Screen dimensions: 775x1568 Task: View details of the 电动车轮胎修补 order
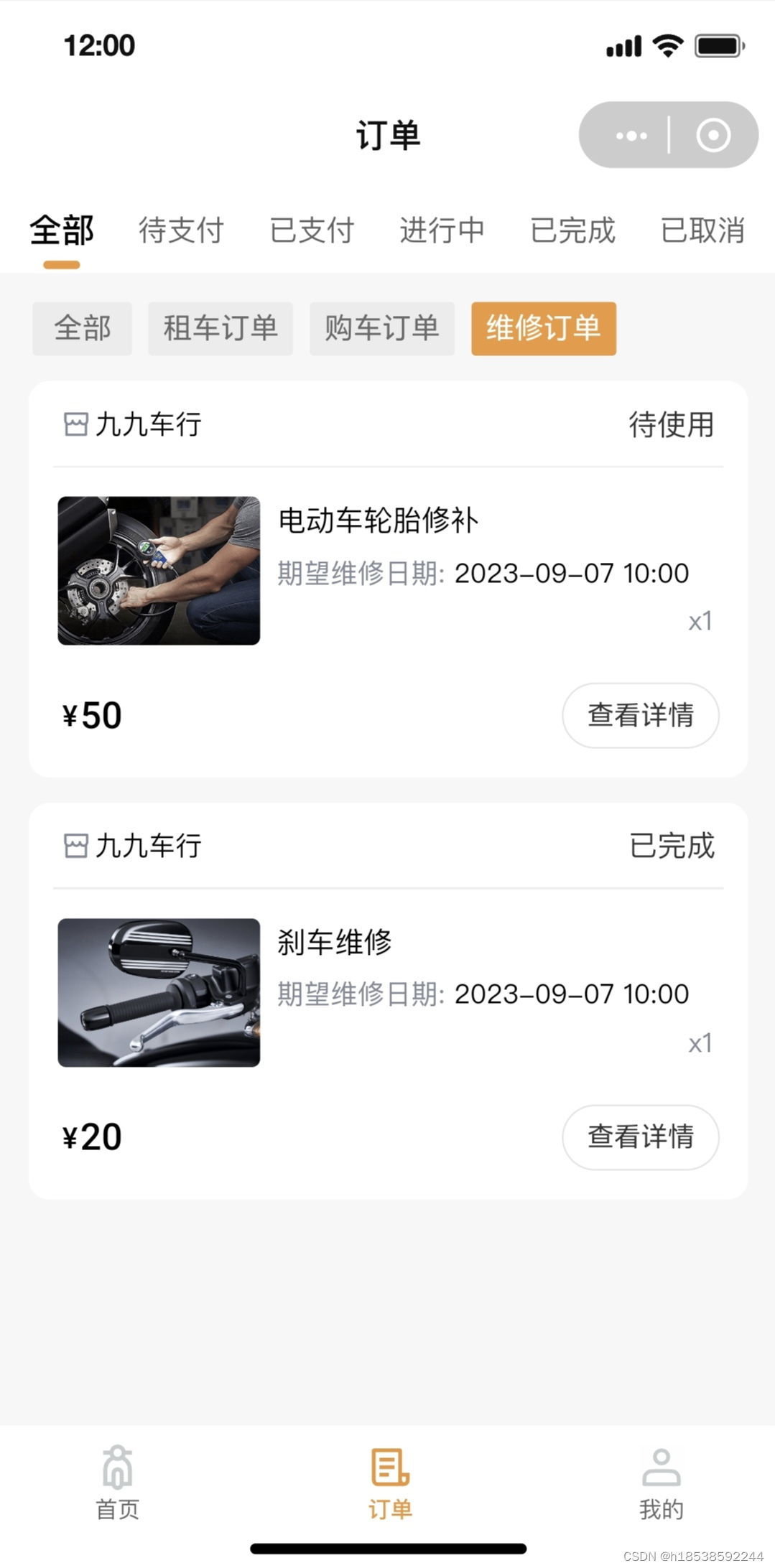tap(640, 715)
